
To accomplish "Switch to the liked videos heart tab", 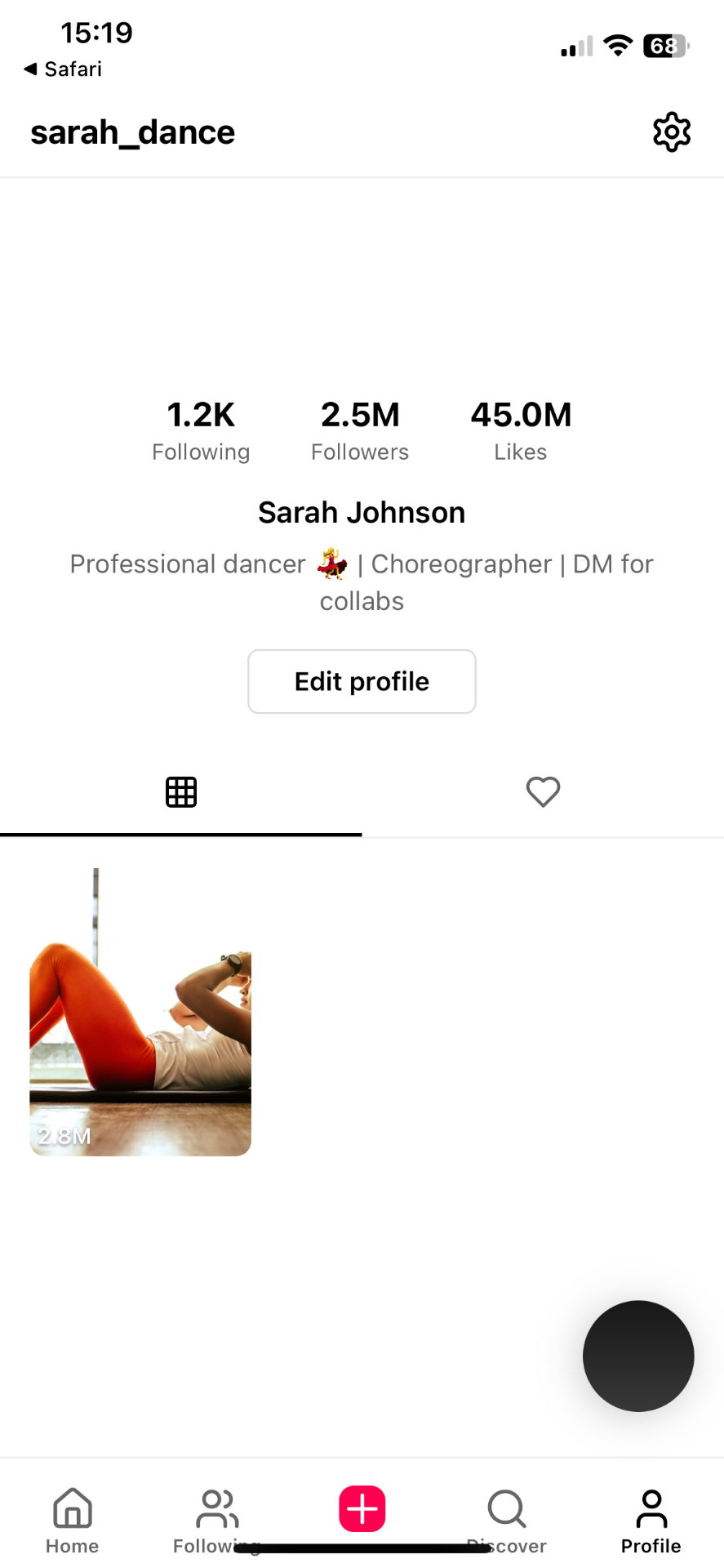I will pyautogui.click(x=543, y=791).
